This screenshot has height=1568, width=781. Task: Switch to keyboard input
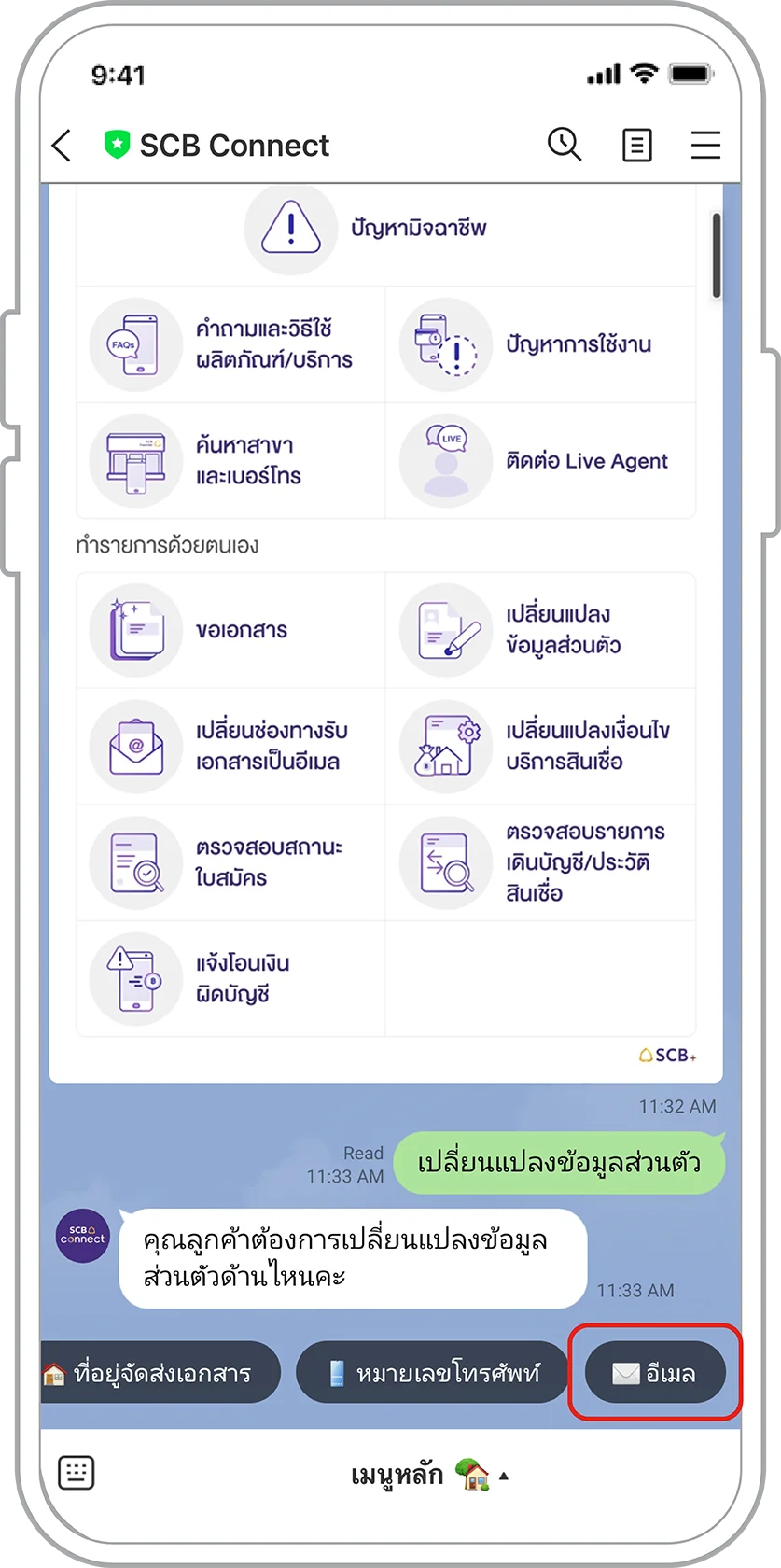(76, 1473)
